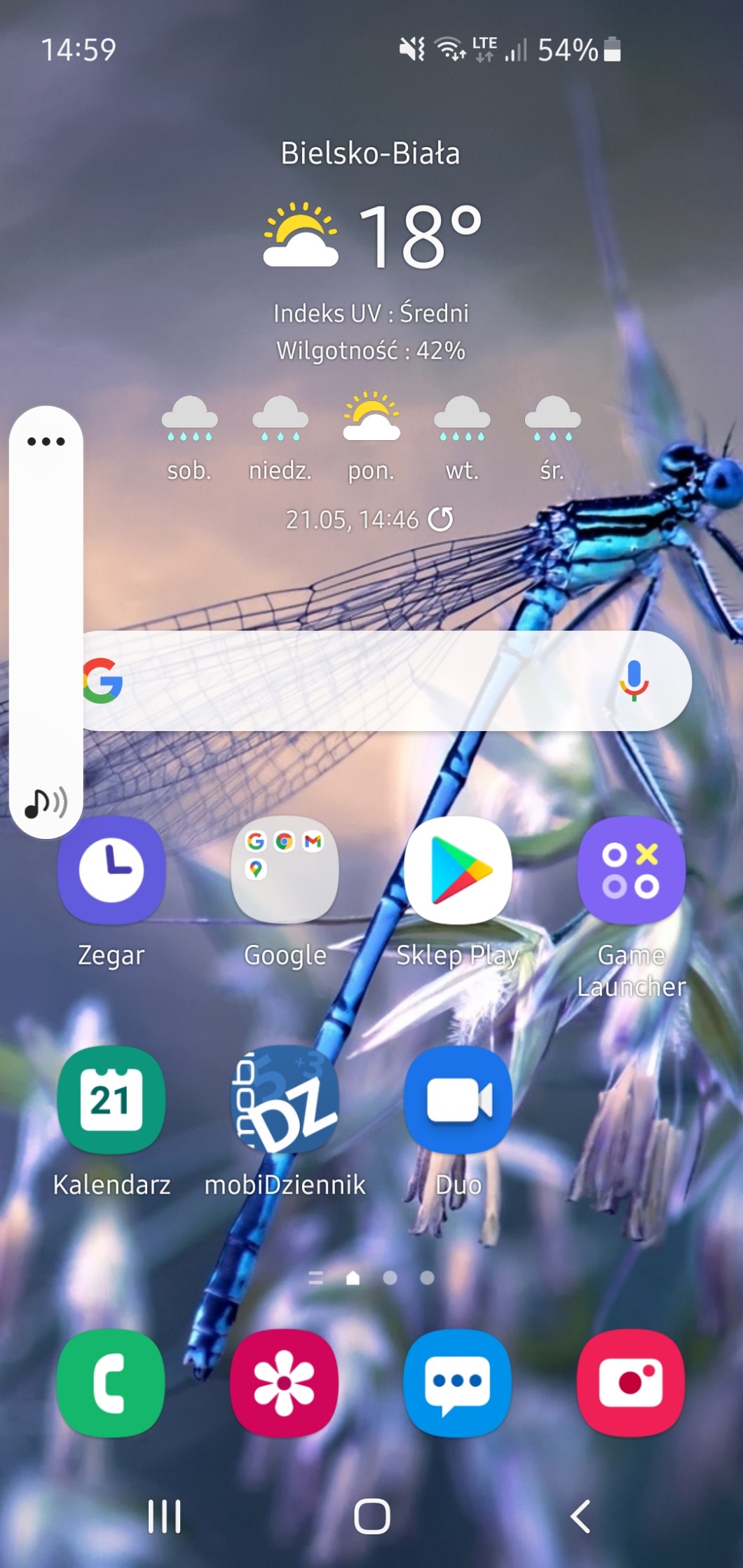Tap the media volume note icon

tap(46, 803)
